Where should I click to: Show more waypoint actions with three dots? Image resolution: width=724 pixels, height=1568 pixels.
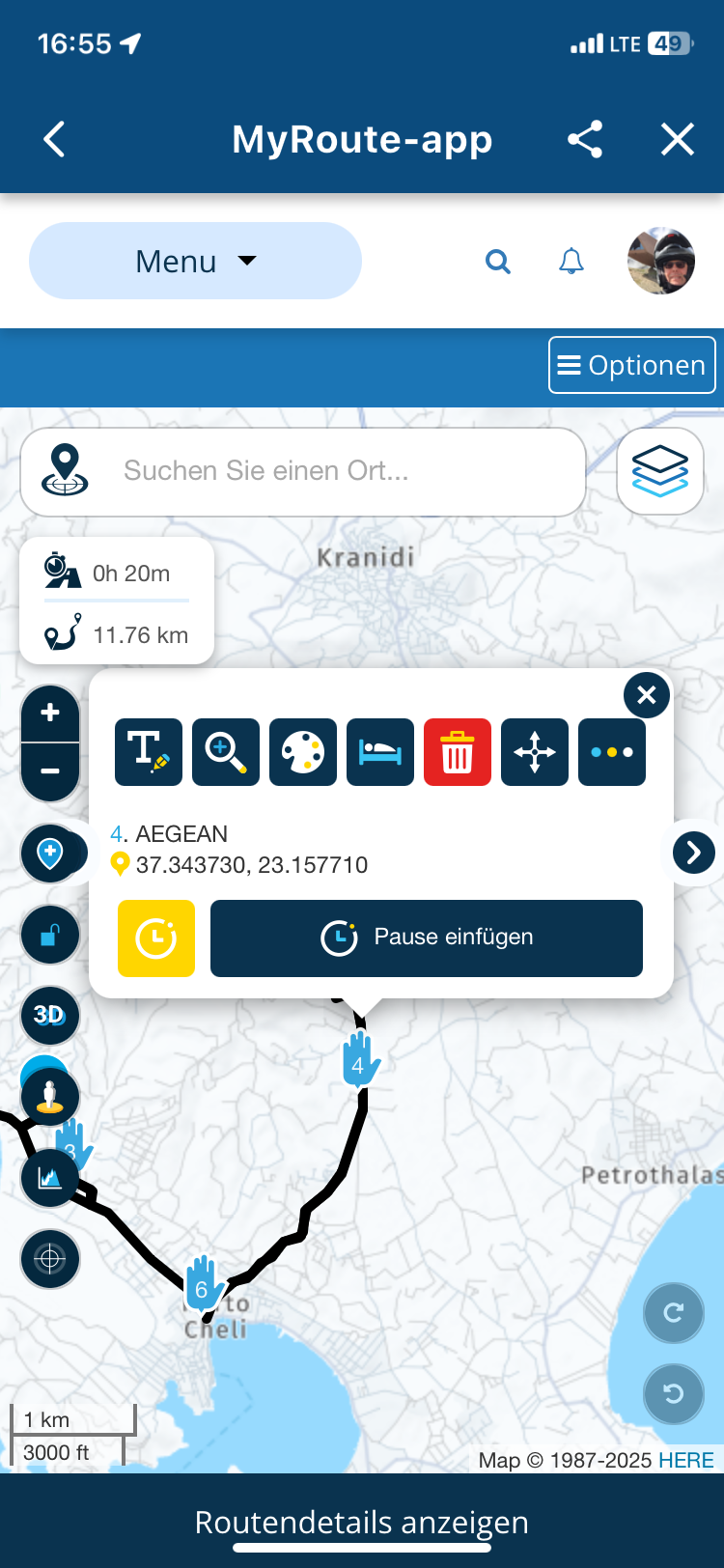coord(612,752)
